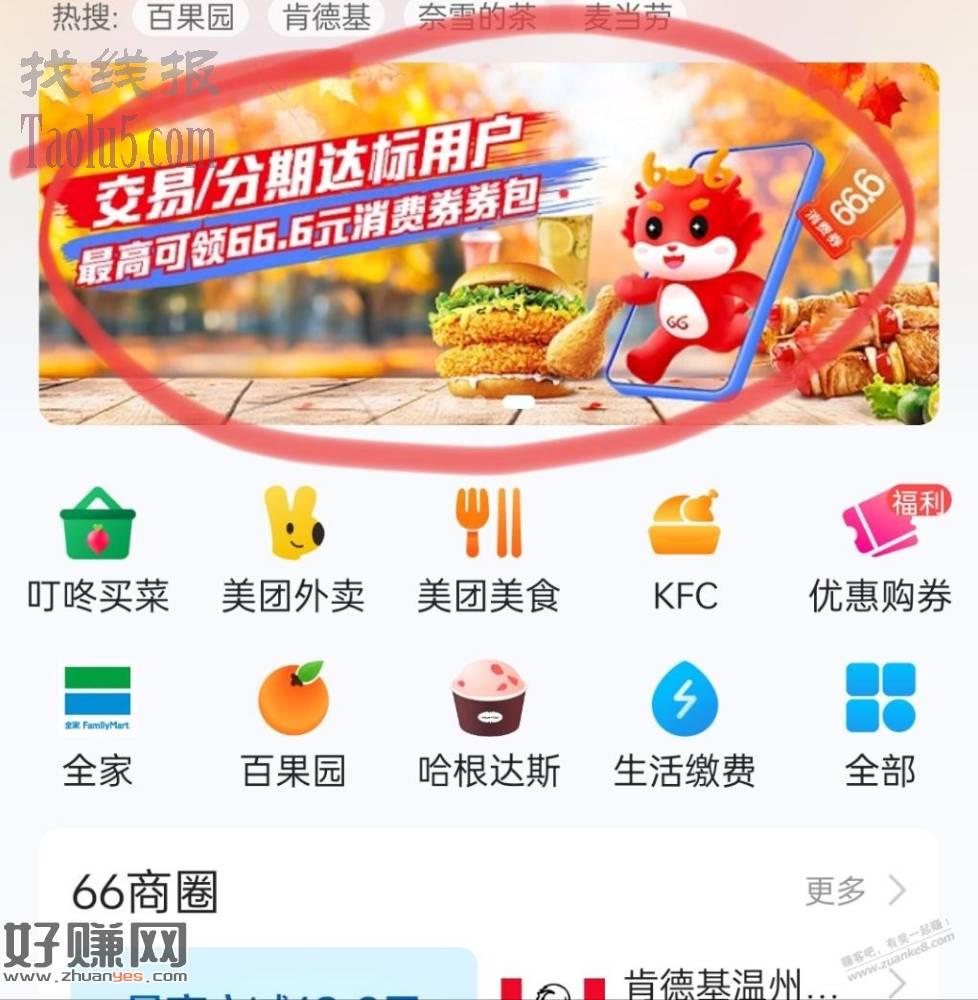978x1000 pixels.
Task: Select the 肯德基 hot search chip
Action: (327, 17)
